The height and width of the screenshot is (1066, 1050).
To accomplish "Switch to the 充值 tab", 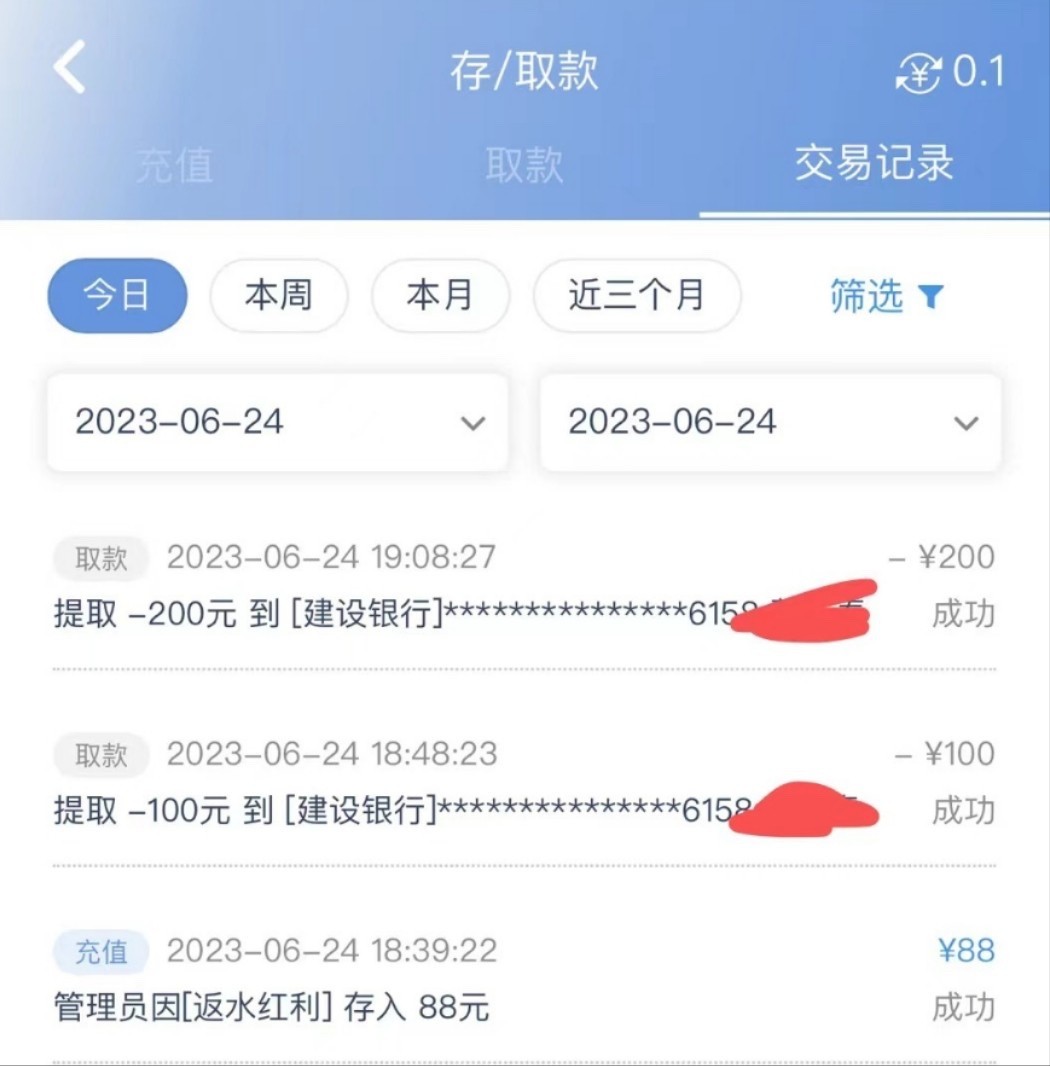I will (x=174, y=165).
